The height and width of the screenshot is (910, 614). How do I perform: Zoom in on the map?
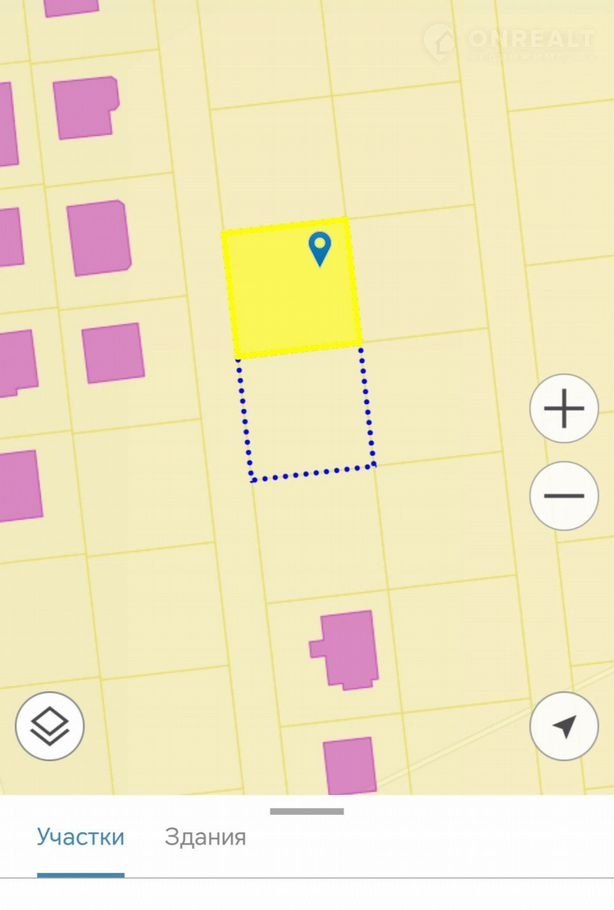pos(564,409)
